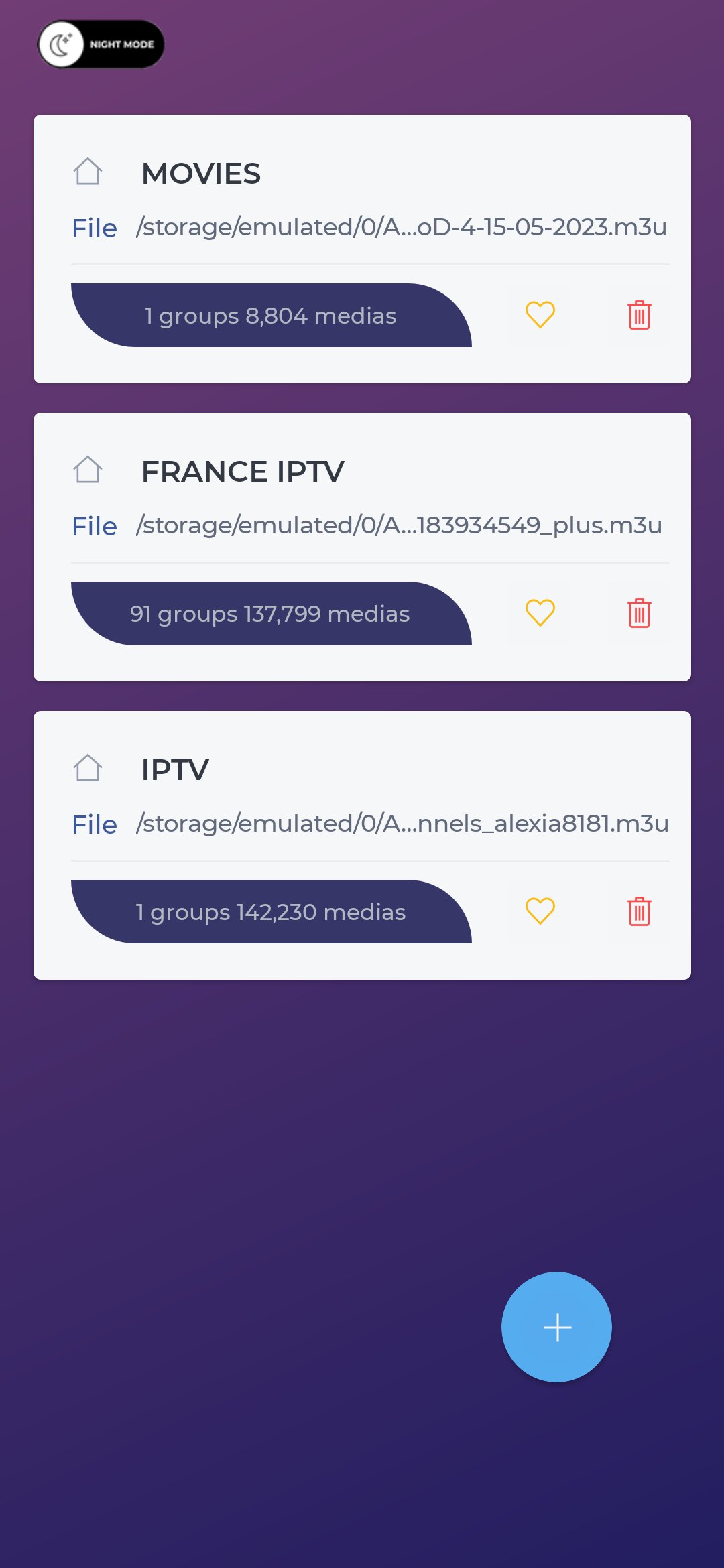Click the 91 groups badge on FRANCE IPTV
Image resolution: width=724 pixels, height=1568 pixels.
[x=269, y=613]
